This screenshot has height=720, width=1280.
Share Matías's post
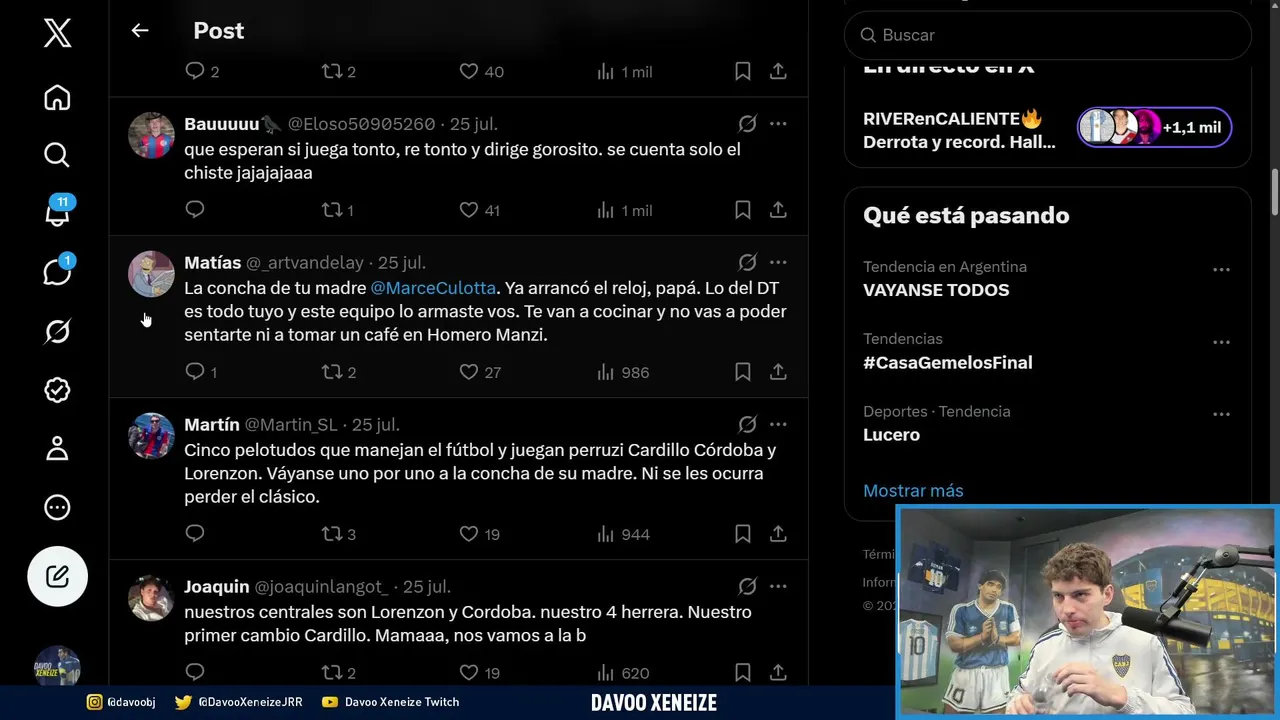tap(778, 372)
